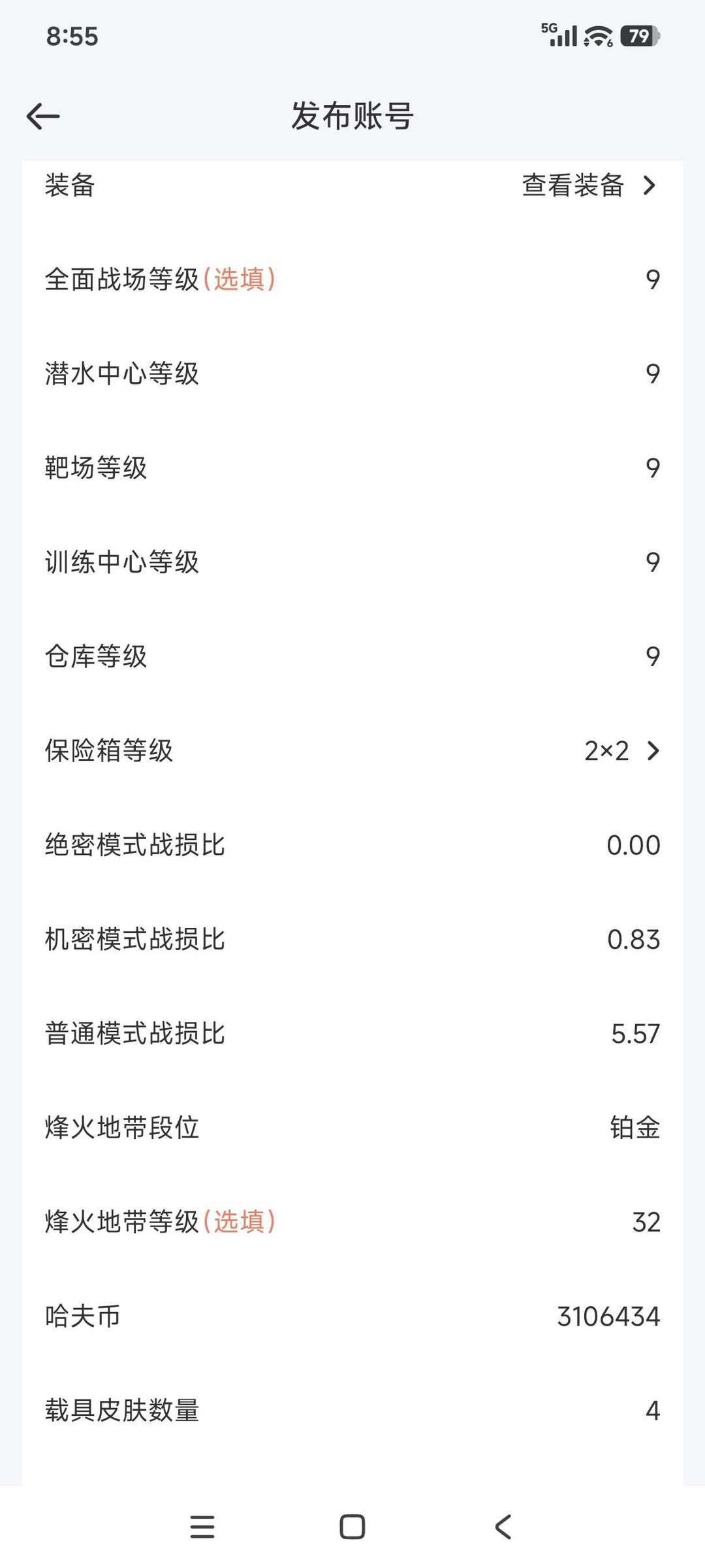705x1568 pixels.
Task: Go back from the 发布账号 page
Action: click(43, 116)
